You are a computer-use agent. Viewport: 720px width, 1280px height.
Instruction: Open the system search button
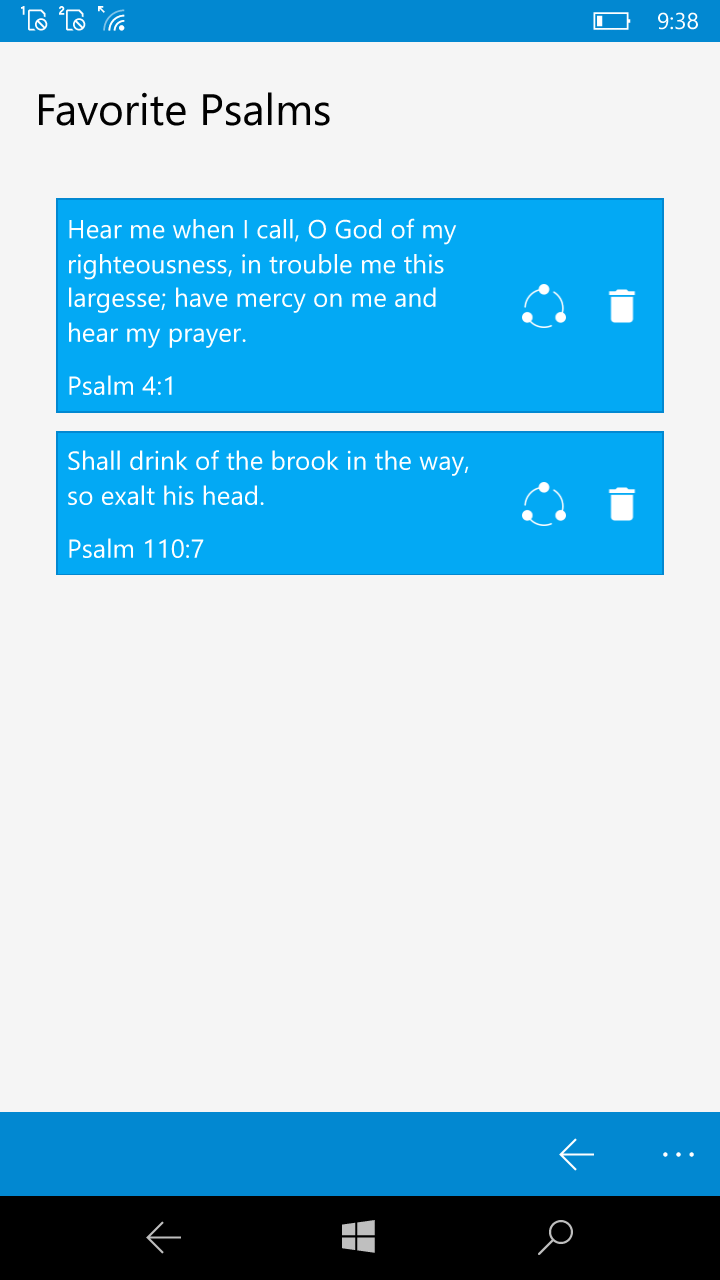554,1238
